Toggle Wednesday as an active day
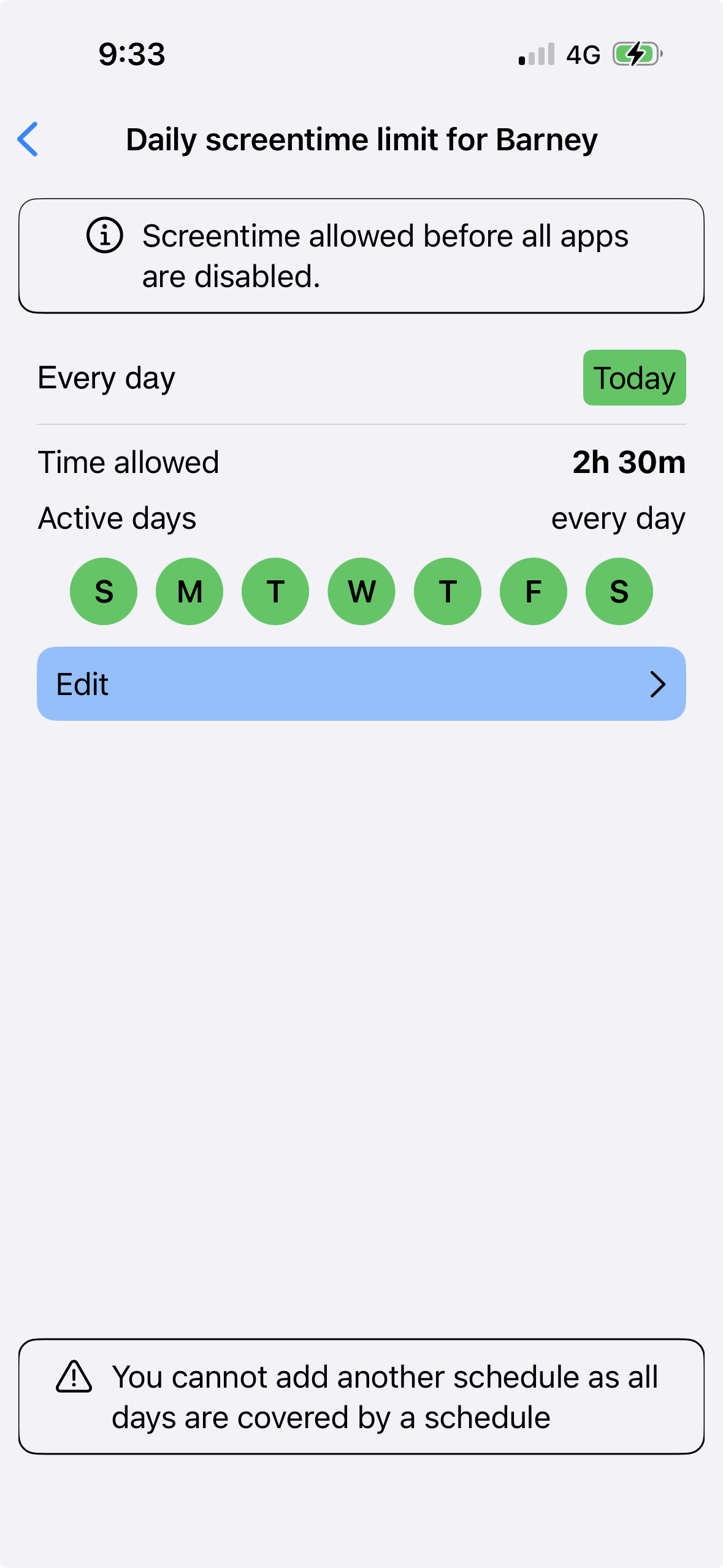The width and height of the screenshot is (723, 1568). (361, 591)
